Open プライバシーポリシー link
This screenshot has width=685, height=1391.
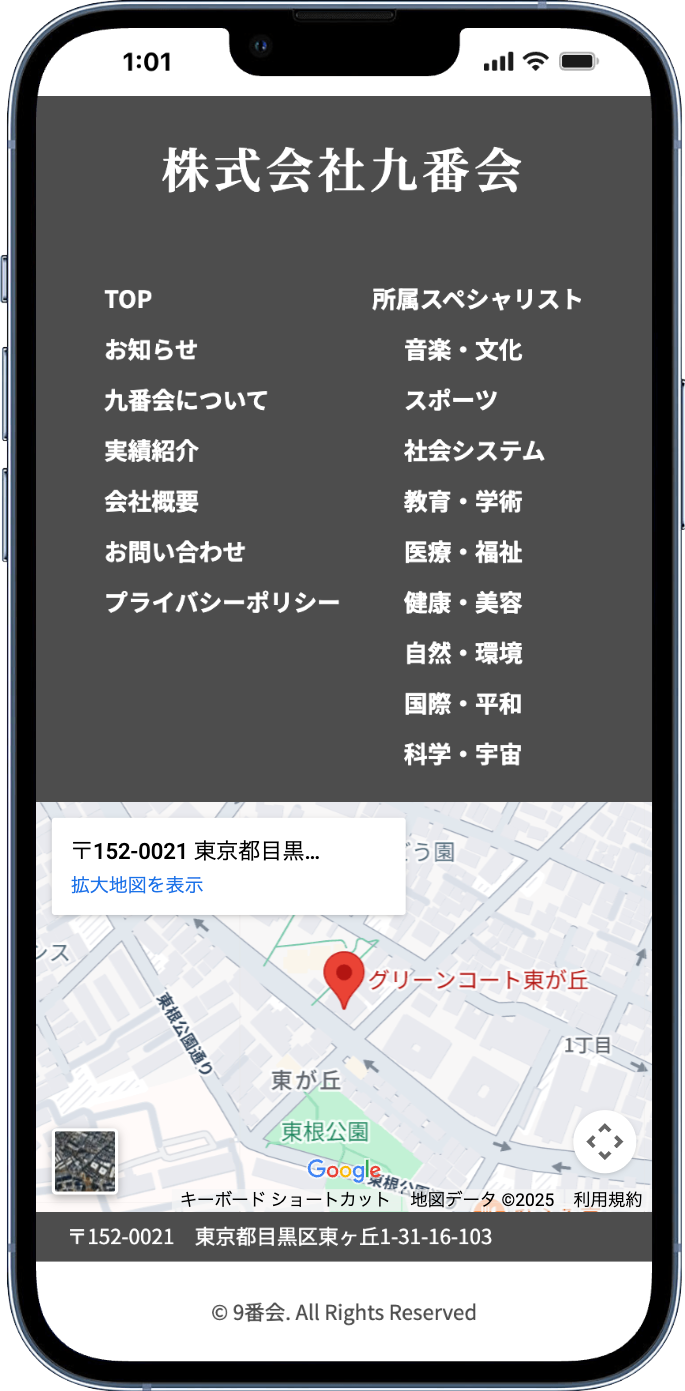(222, 602)
